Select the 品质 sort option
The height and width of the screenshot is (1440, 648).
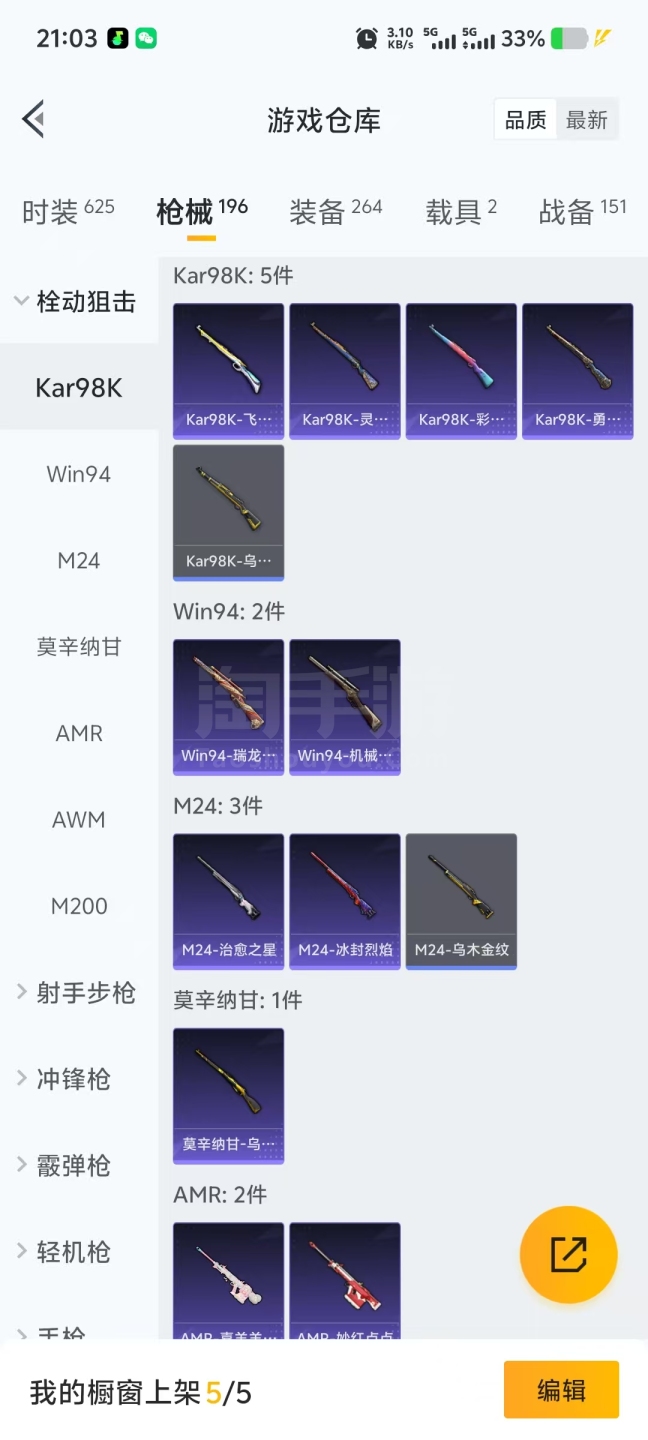pyautogui.click(x=526, y=120)
